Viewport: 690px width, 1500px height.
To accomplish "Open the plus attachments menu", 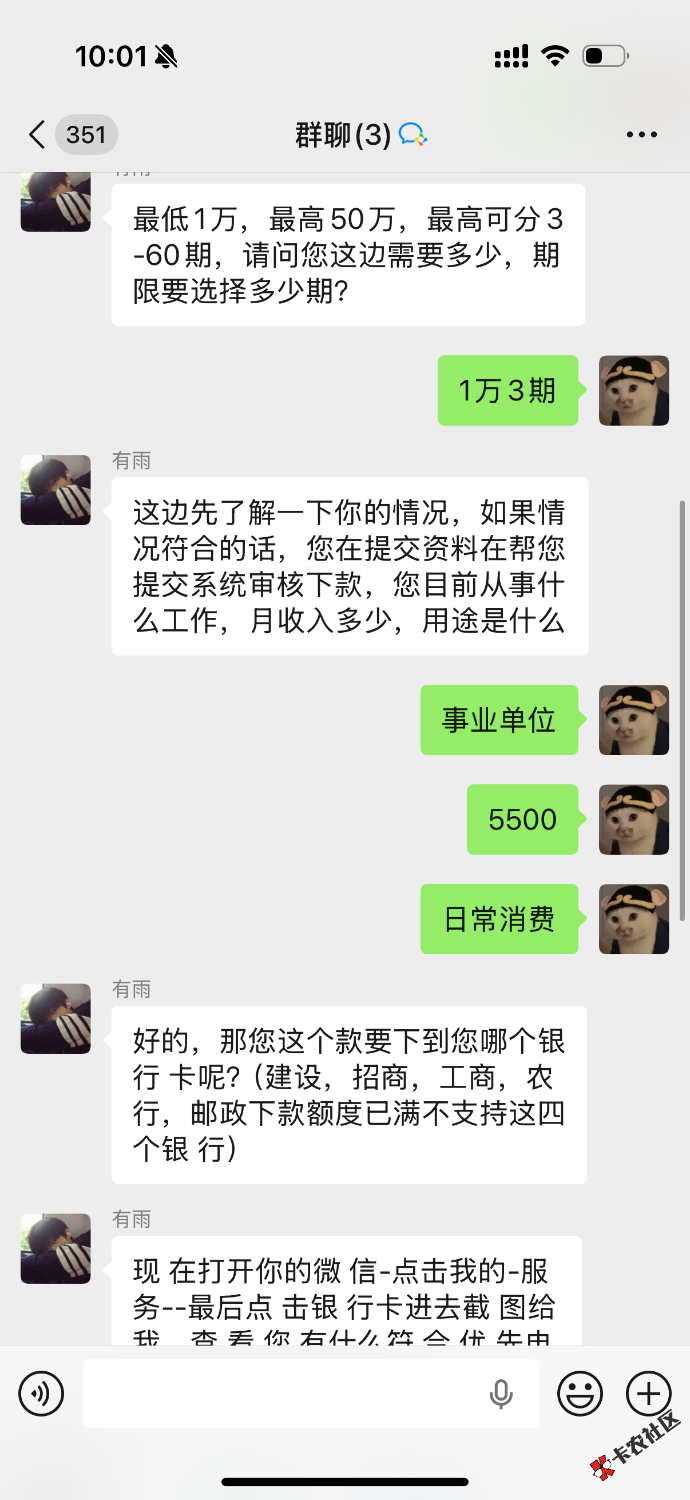I will [x=648, y=1393].
